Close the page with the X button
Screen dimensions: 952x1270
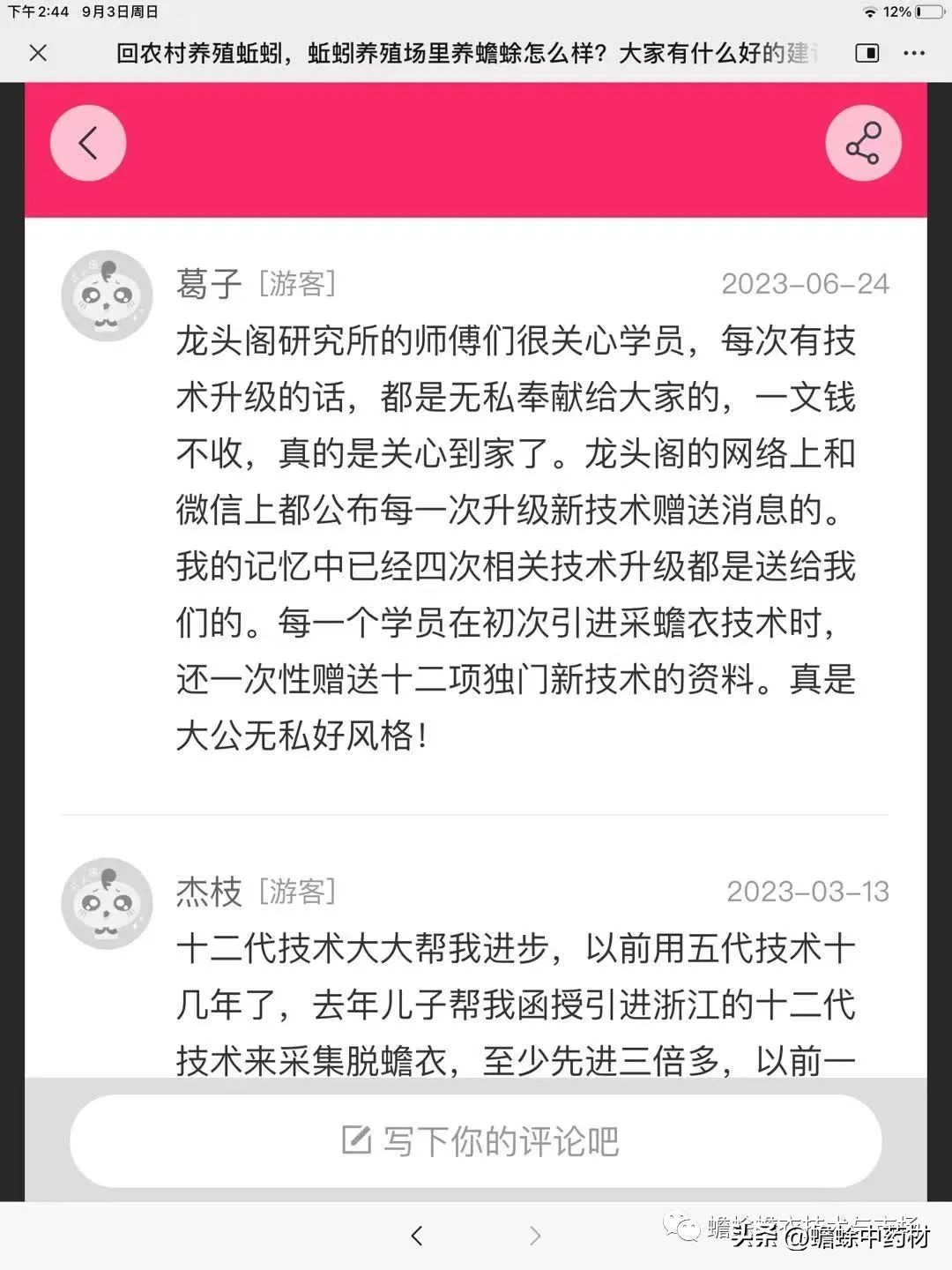pyautogui.click(x=37, y=54)
